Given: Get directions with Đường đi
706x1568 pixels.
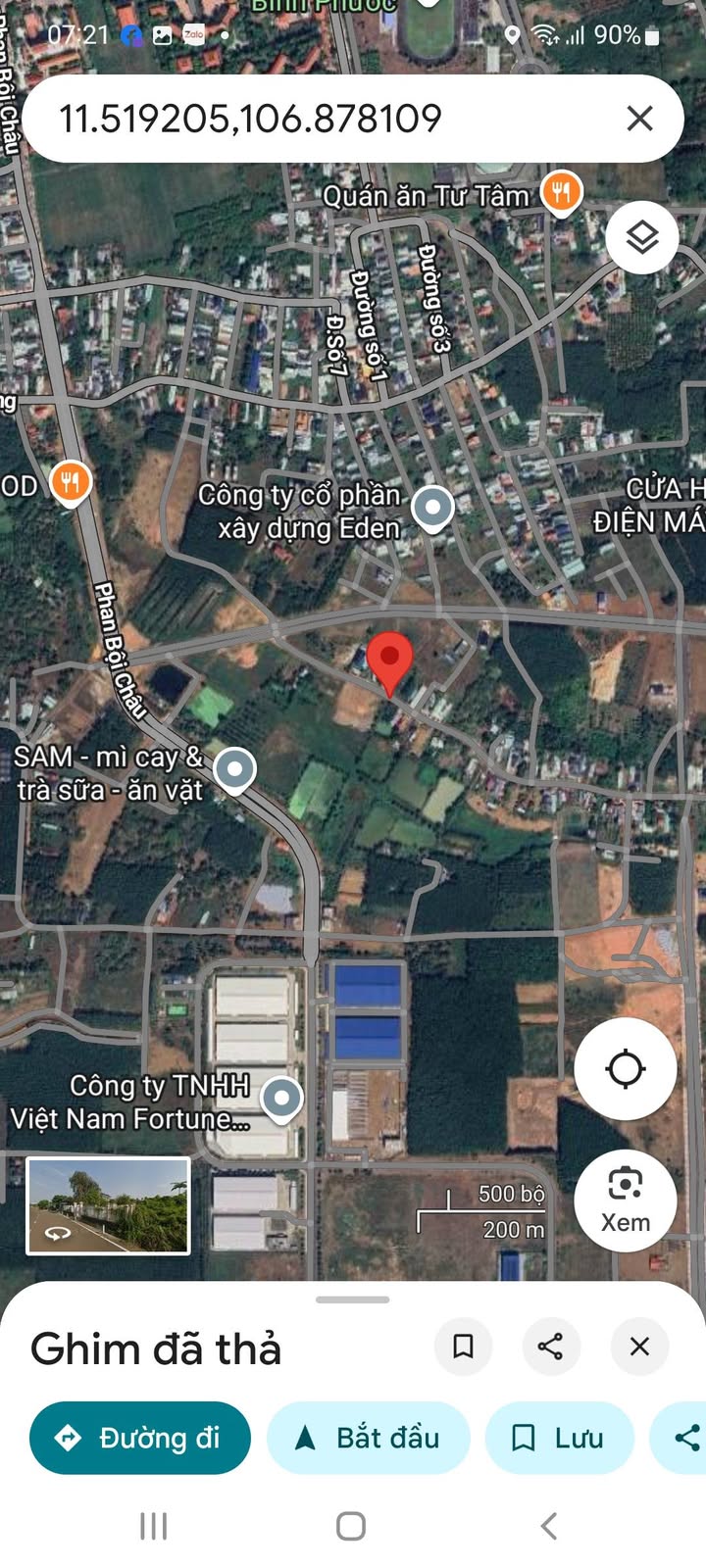Looking at the screenshot, I should 140,1438.
